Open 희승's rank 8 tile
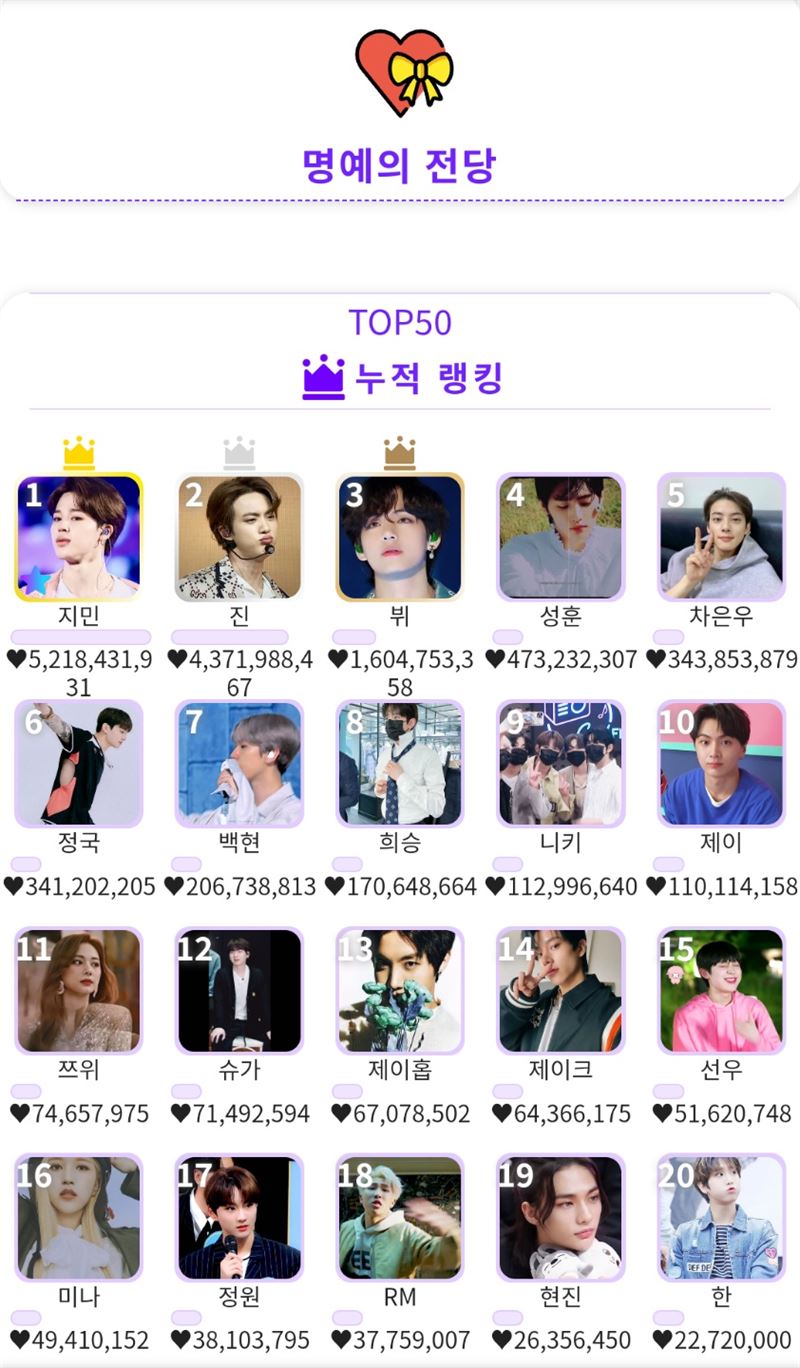The height and width of the screenshot is (1368, 800). click(400, 764)
